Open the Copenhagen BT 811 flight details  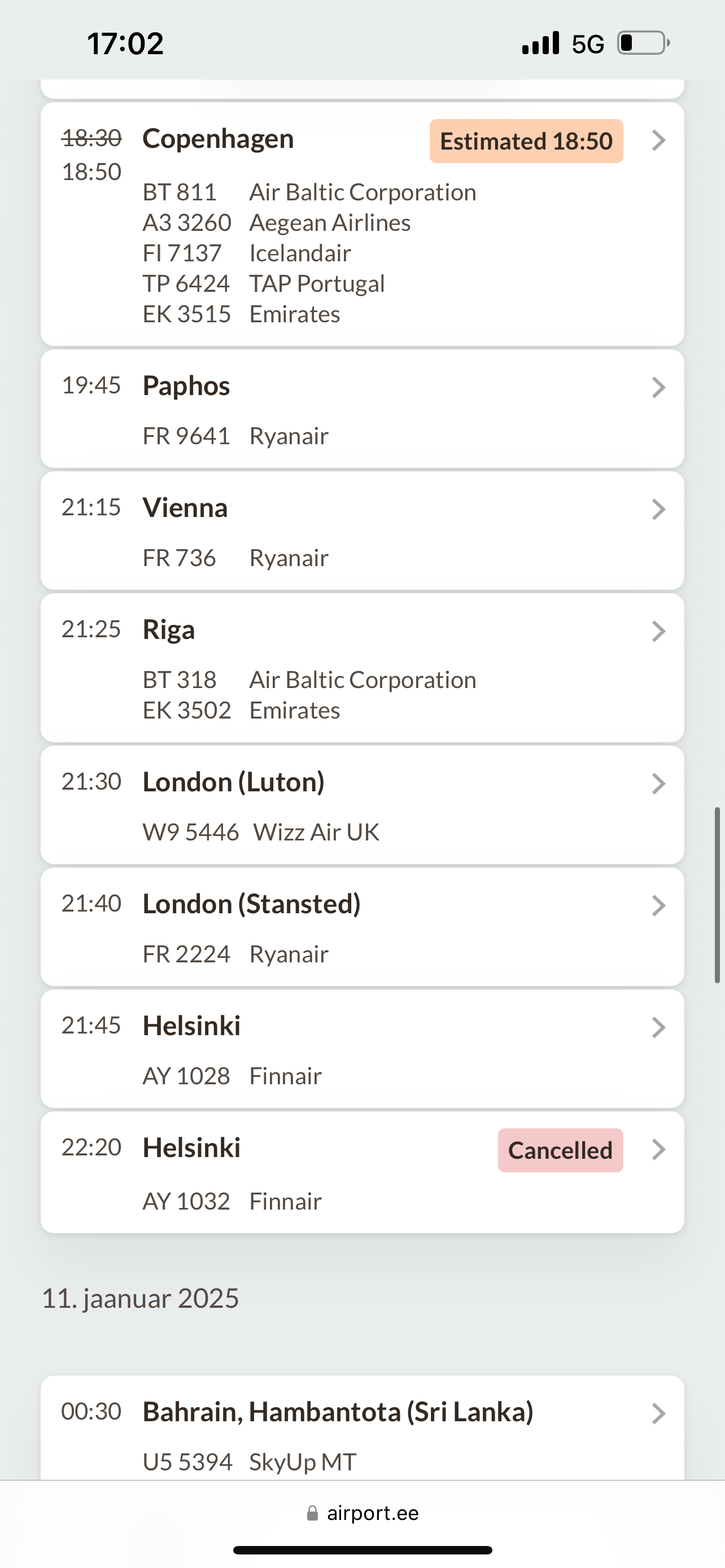(362, 224)
